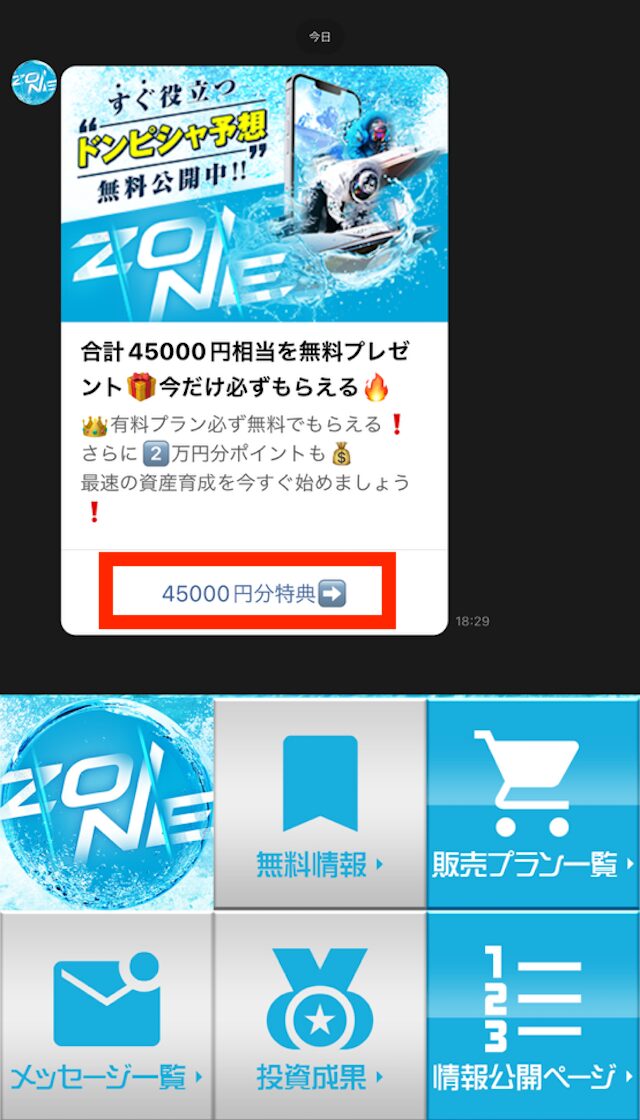Go to 情報公開ページ tile
Screen dimensions: 640x1120
coord(532,1015)
